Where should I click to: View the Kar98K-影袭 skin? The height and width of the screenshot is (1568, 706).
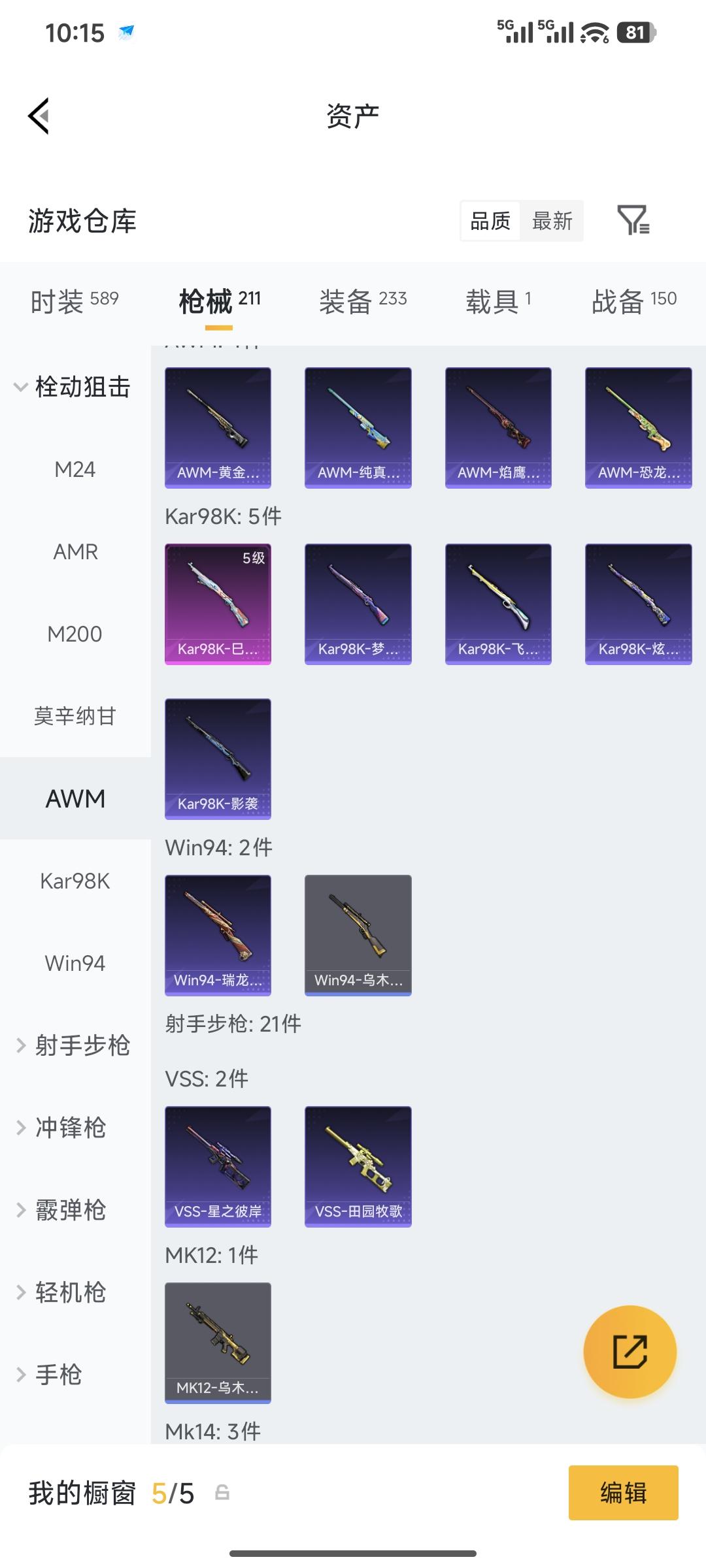(x=218, y=759)
